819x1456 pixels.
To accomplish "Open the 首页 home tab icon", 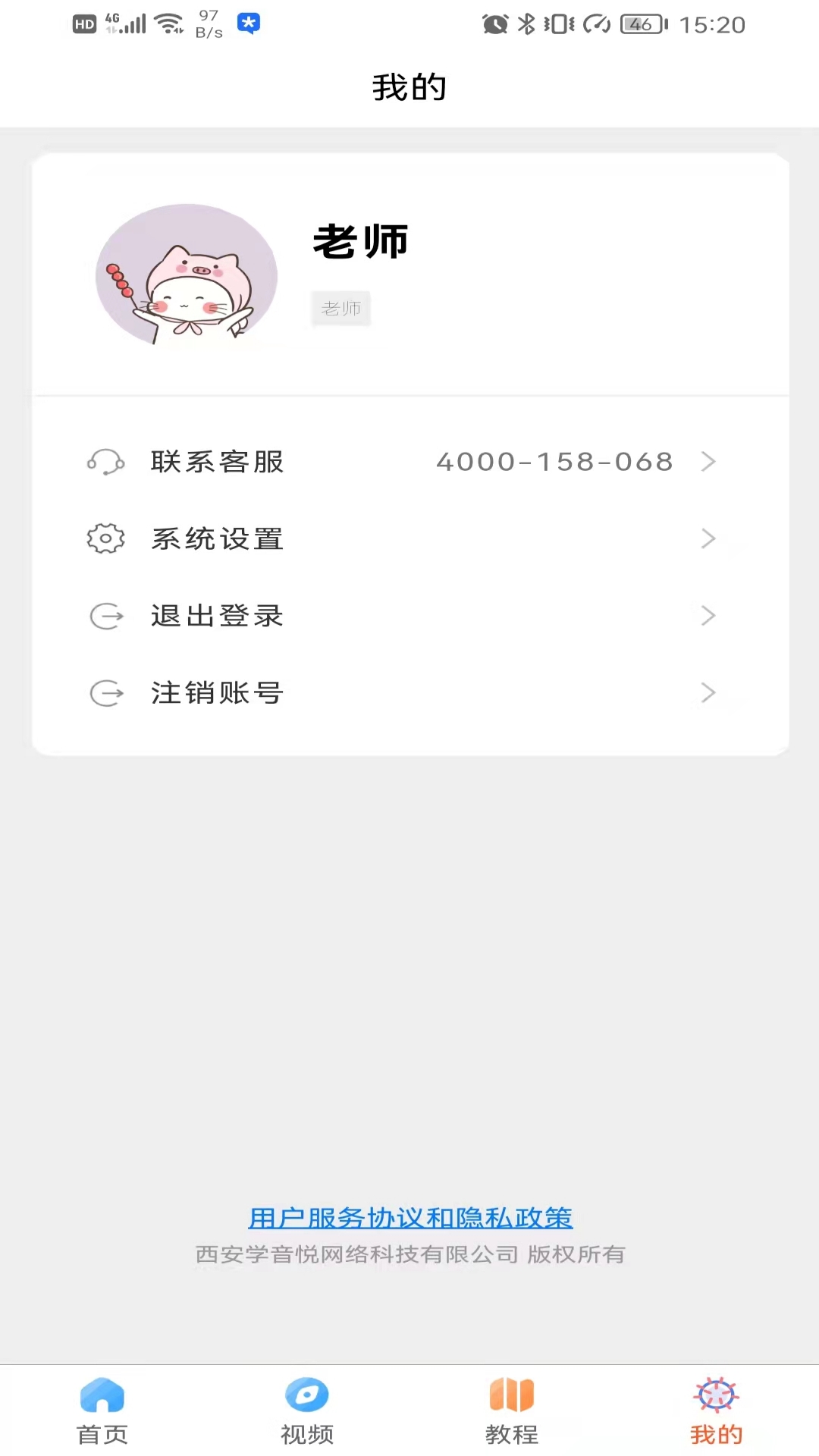I will (102, 1394).
